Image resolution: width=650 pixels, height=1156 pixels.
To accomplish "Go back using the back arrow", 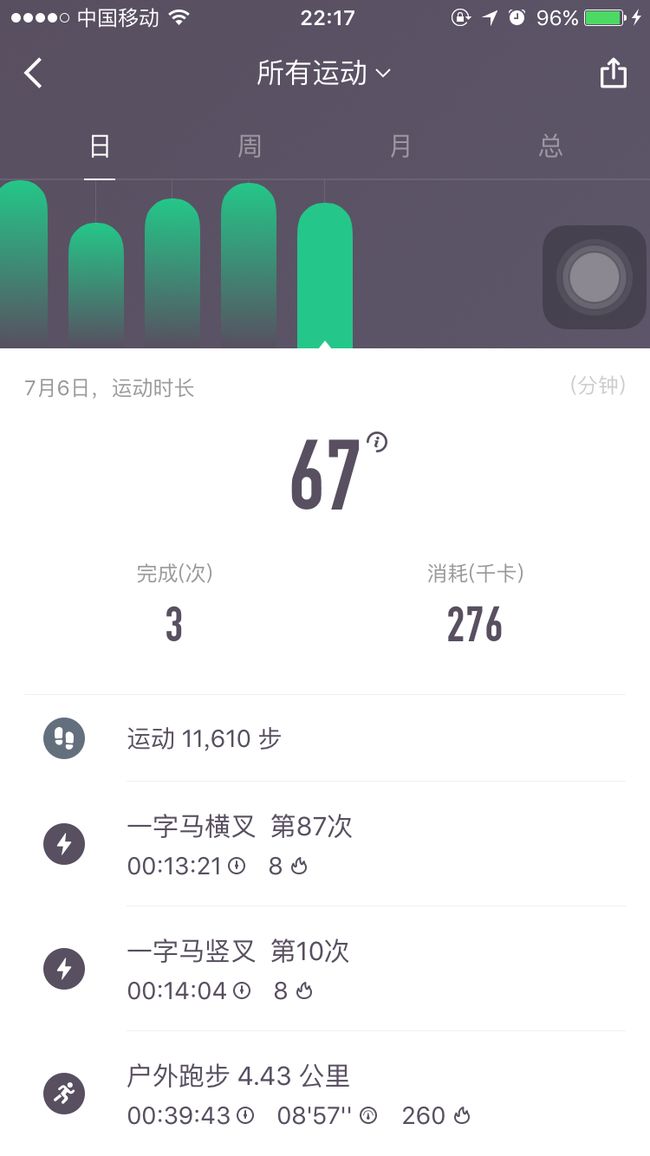I will click(33, 74).
